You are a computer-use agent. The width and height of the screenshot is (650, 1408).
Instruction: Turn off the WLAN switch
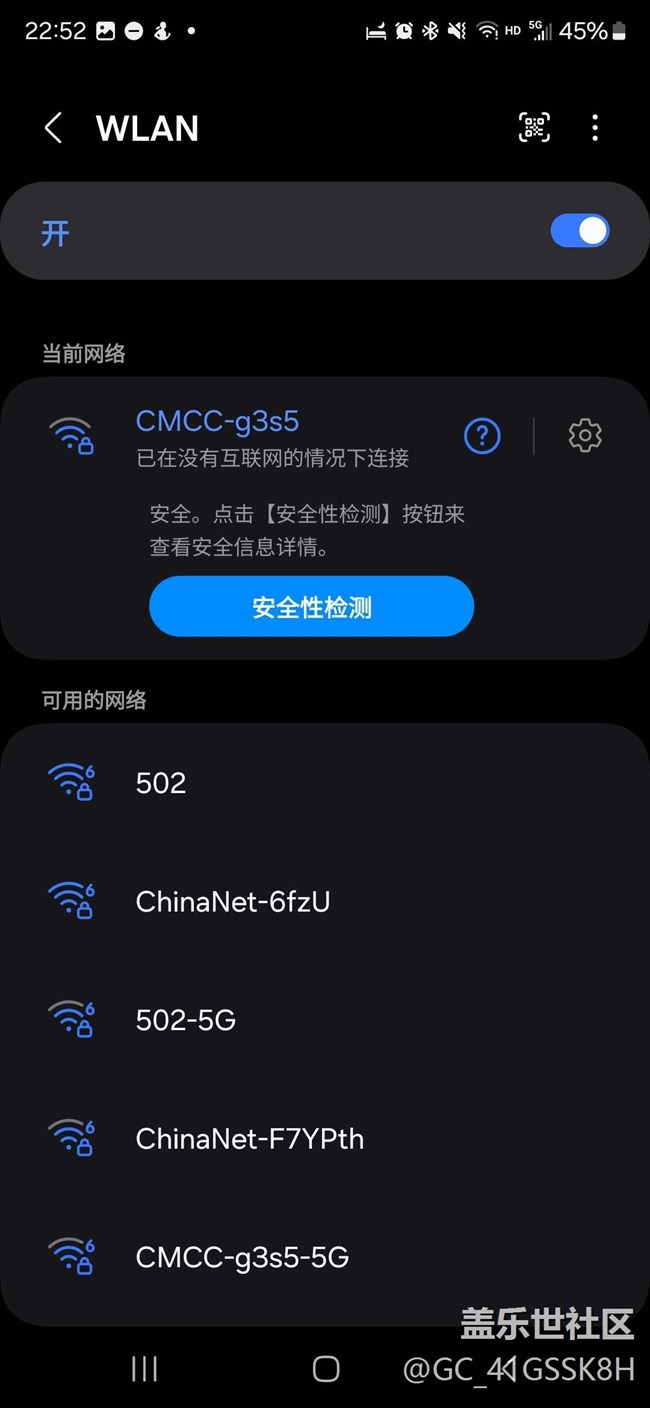click(x=580, y=231)
